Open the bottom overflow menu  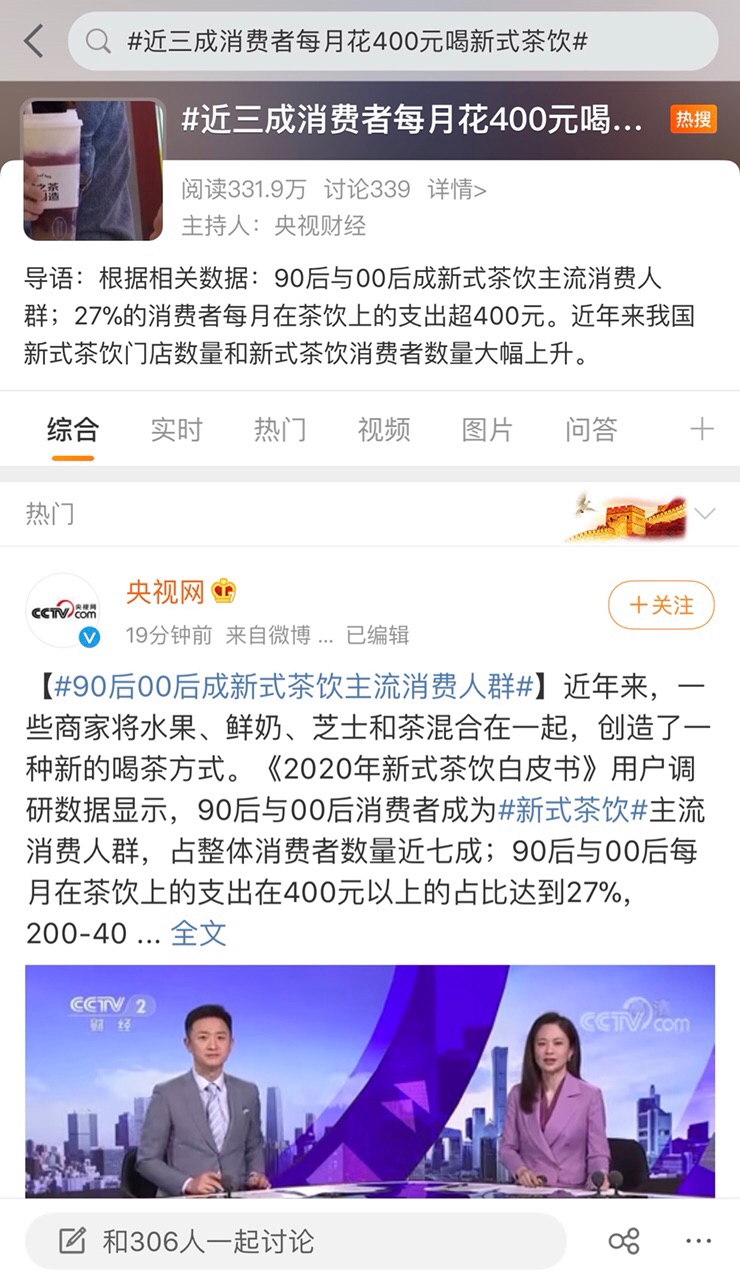click(x=698, y=1241)
